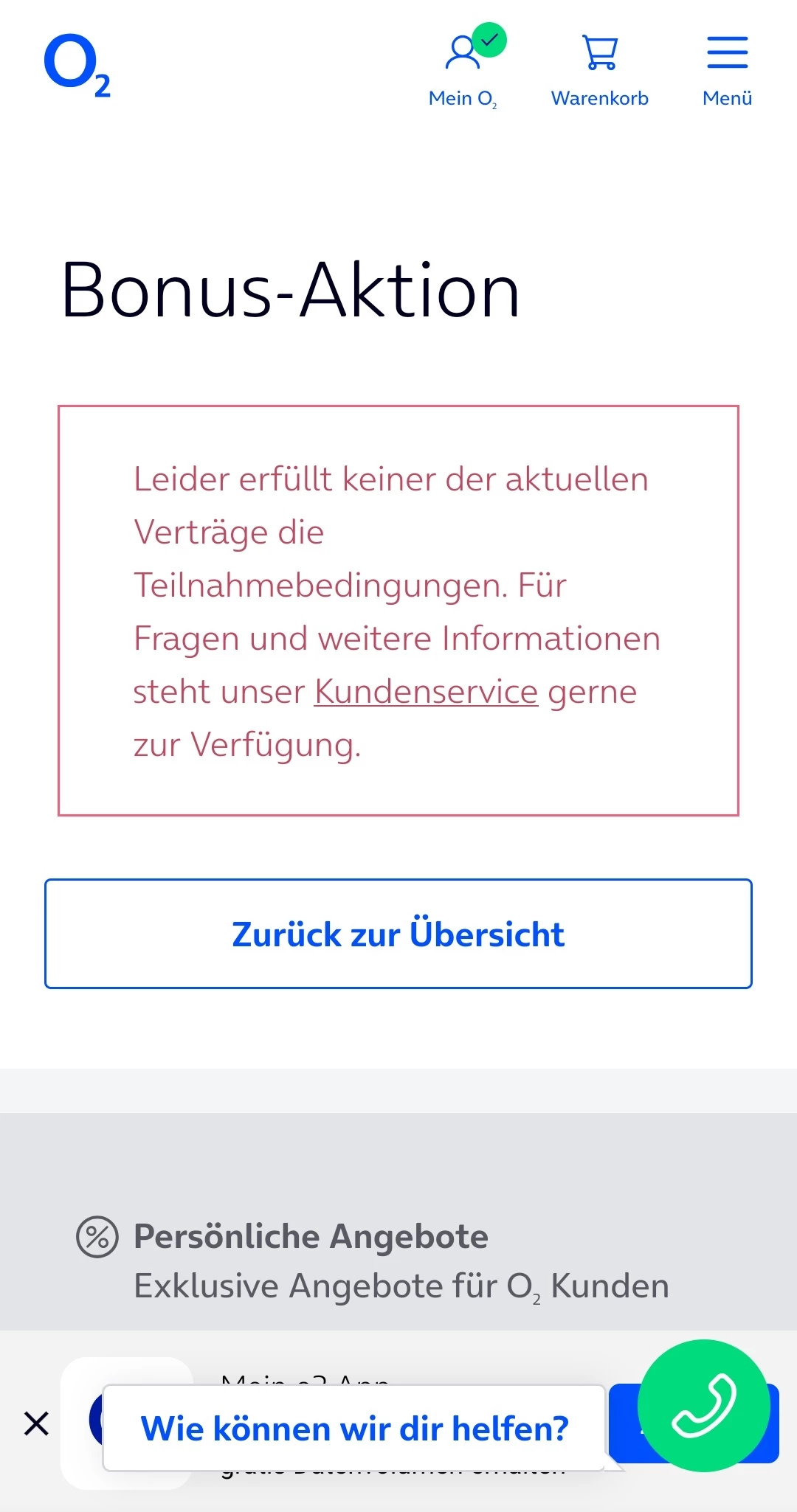Tap Zurück zur Übersicht button
The height and width of the screenshot is (1512, 797).
(398, 934)
